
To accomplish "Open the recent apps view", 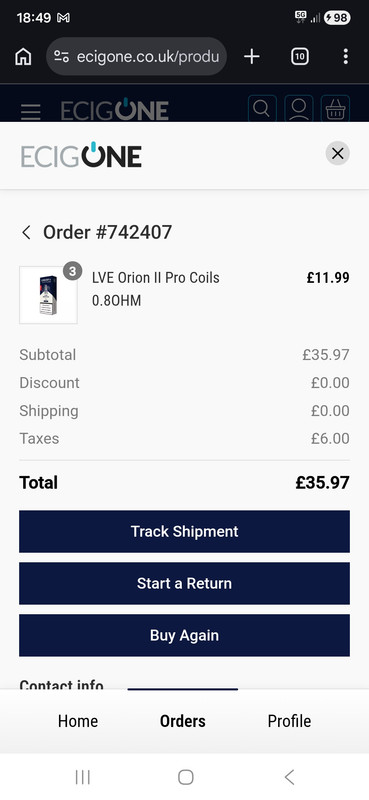I will coord(82,777).
